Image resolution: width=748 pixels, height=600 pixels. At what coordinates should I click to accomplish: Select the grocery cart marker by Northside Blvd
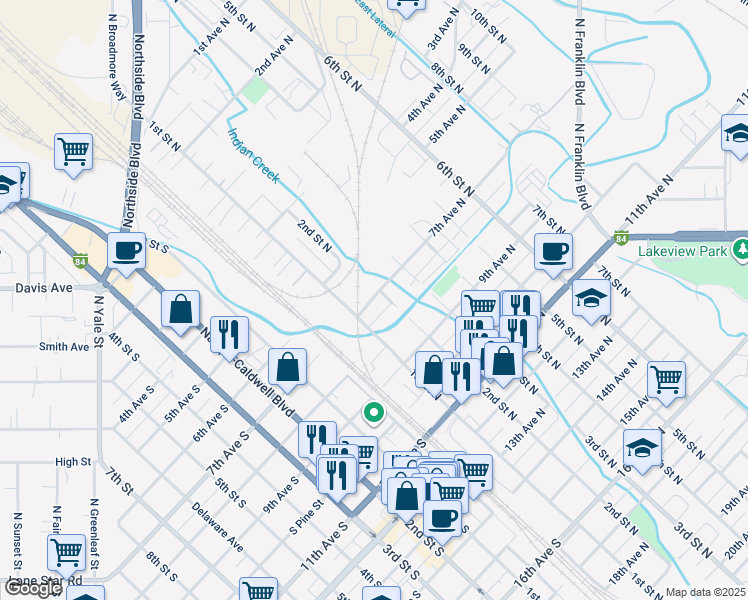click(x=74, y=152)
